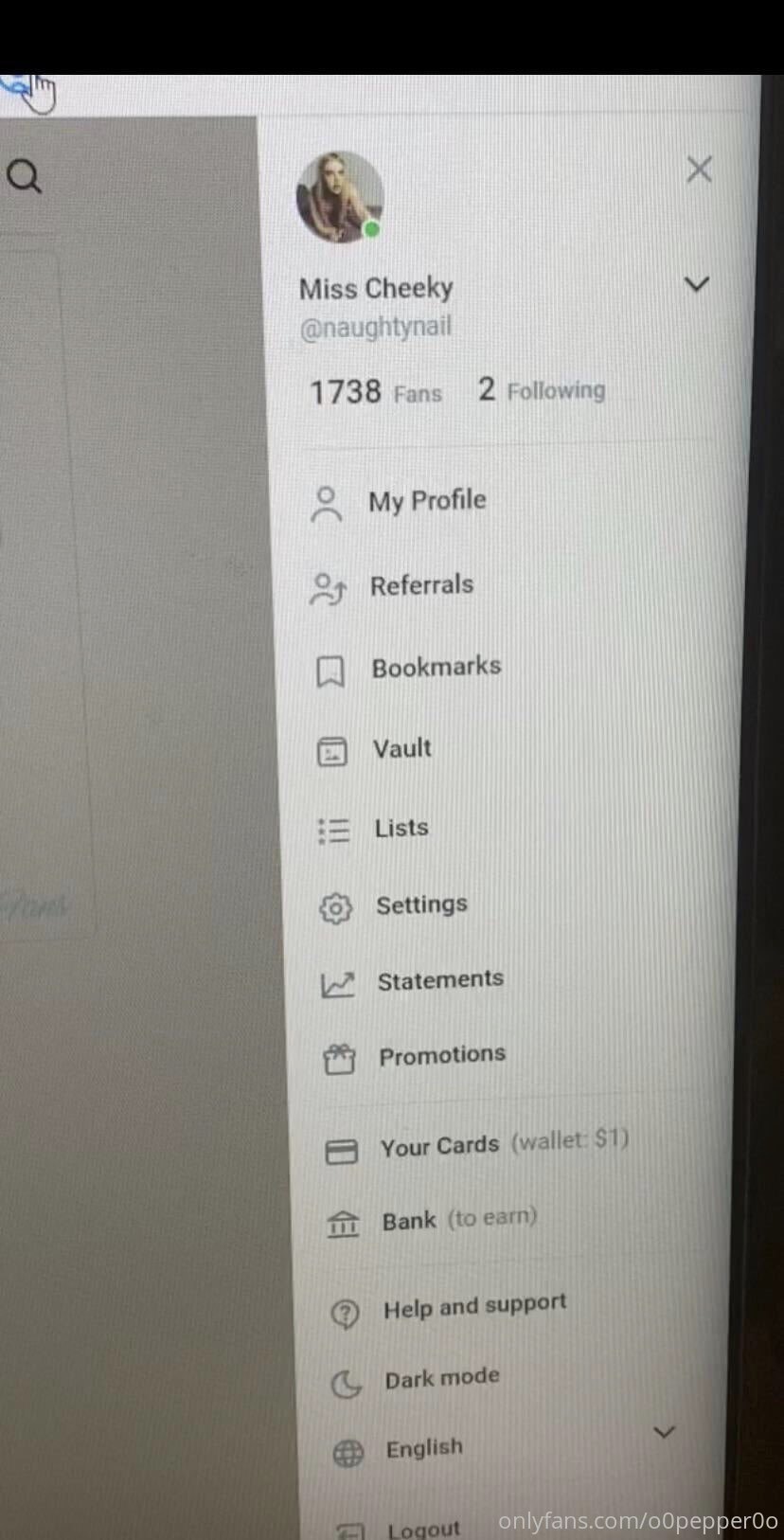View the 2 Following list
784x1540 pixels.
pos(542,389)
